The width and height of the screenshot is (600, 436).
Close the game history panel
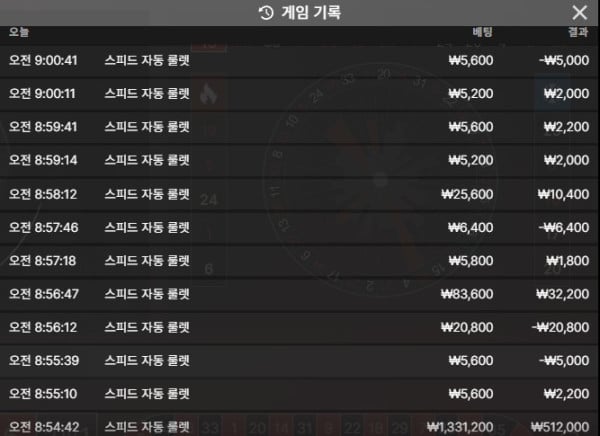click(579, 13)
